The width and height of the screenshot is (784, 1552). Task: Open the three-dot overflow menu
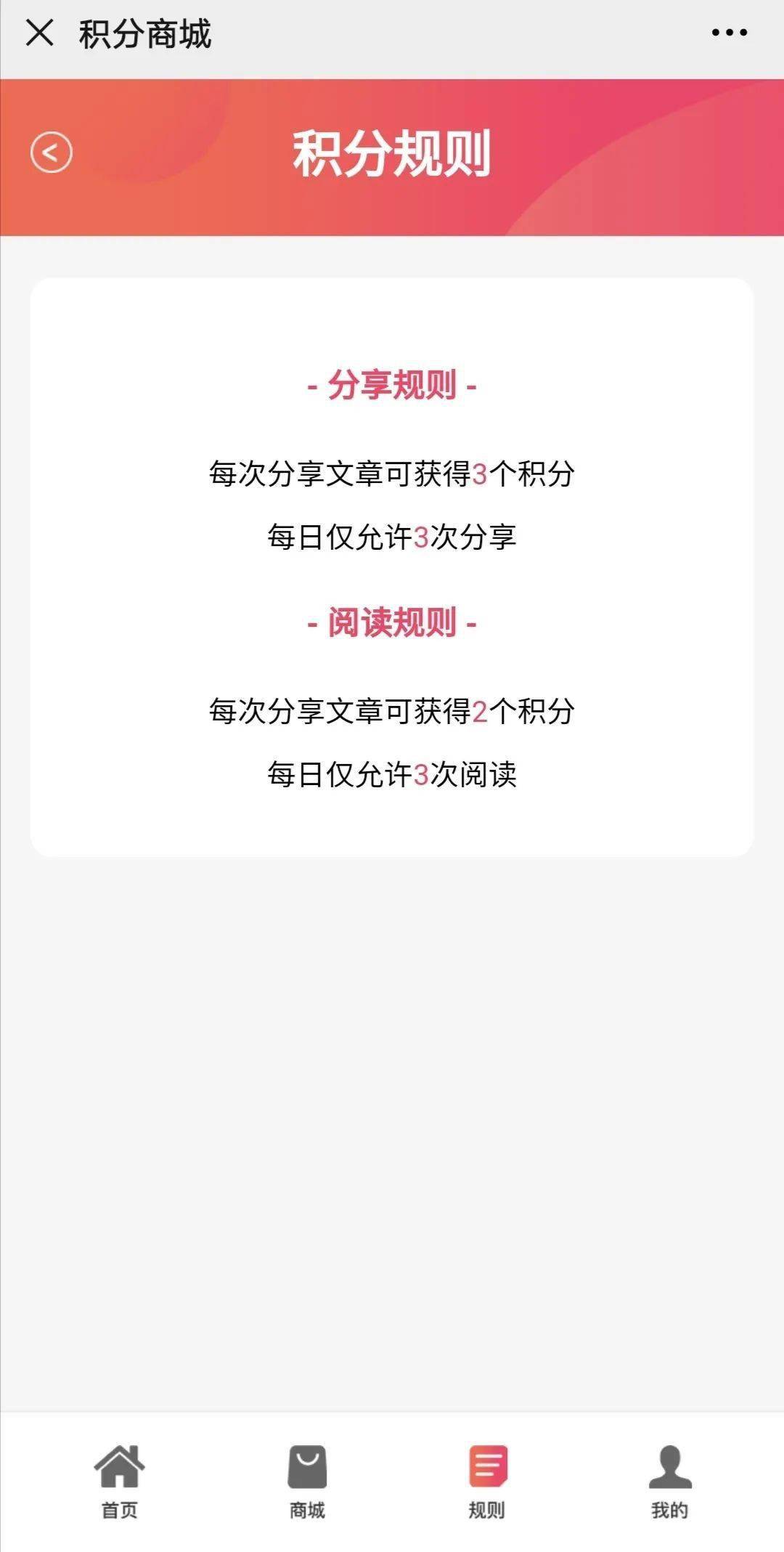(x=729, y=33)
